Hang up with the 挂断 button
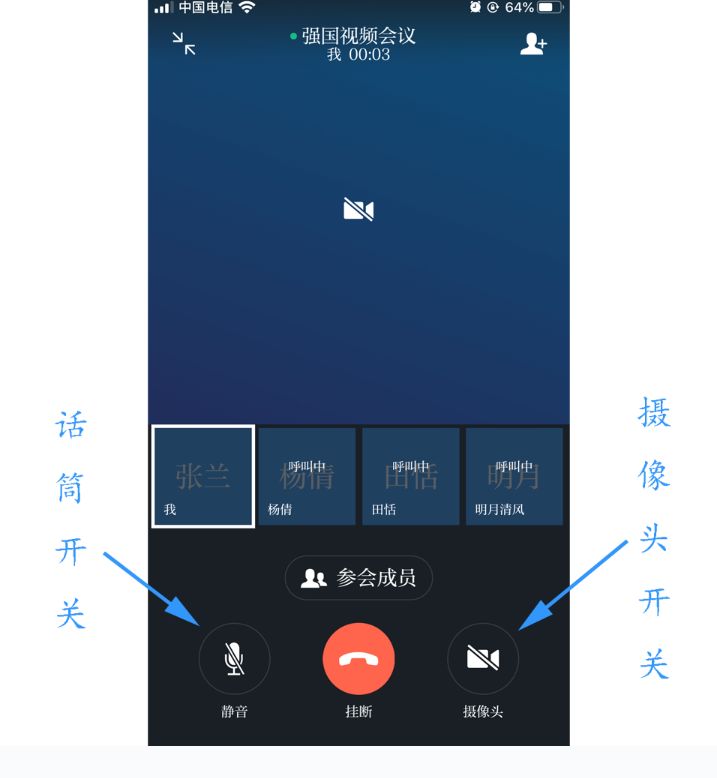This screenshot has height=778, width=717. click(x=359, y=659)
